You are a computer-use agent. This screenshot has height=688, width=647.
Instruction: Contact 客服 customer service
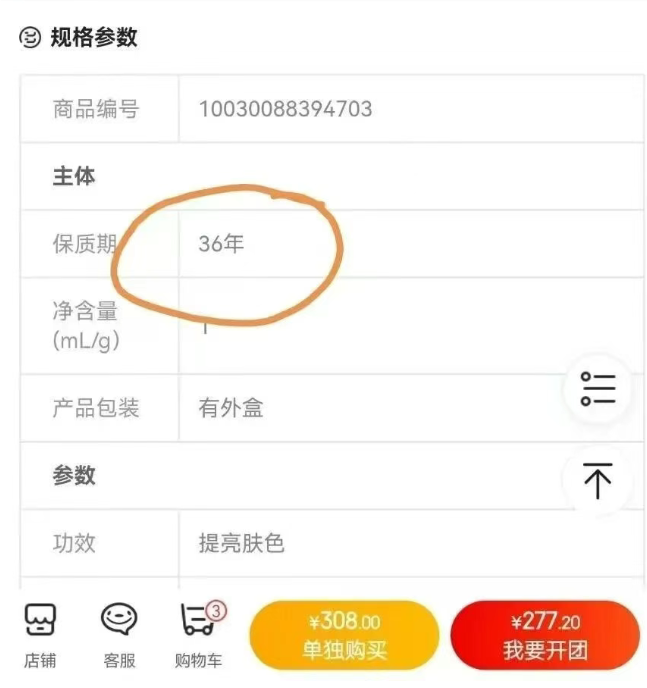(x=119, y=635)
